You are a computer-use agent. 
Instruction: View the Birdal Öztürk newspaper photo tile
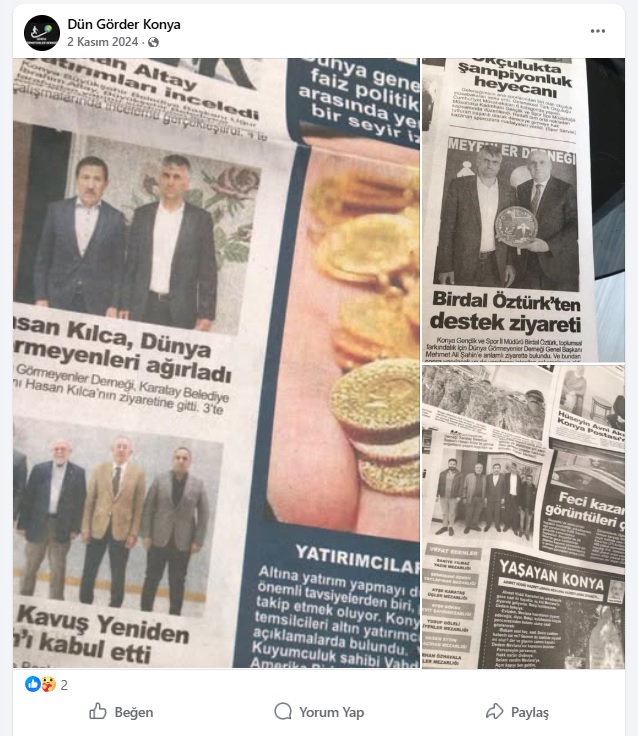(523, 210)
